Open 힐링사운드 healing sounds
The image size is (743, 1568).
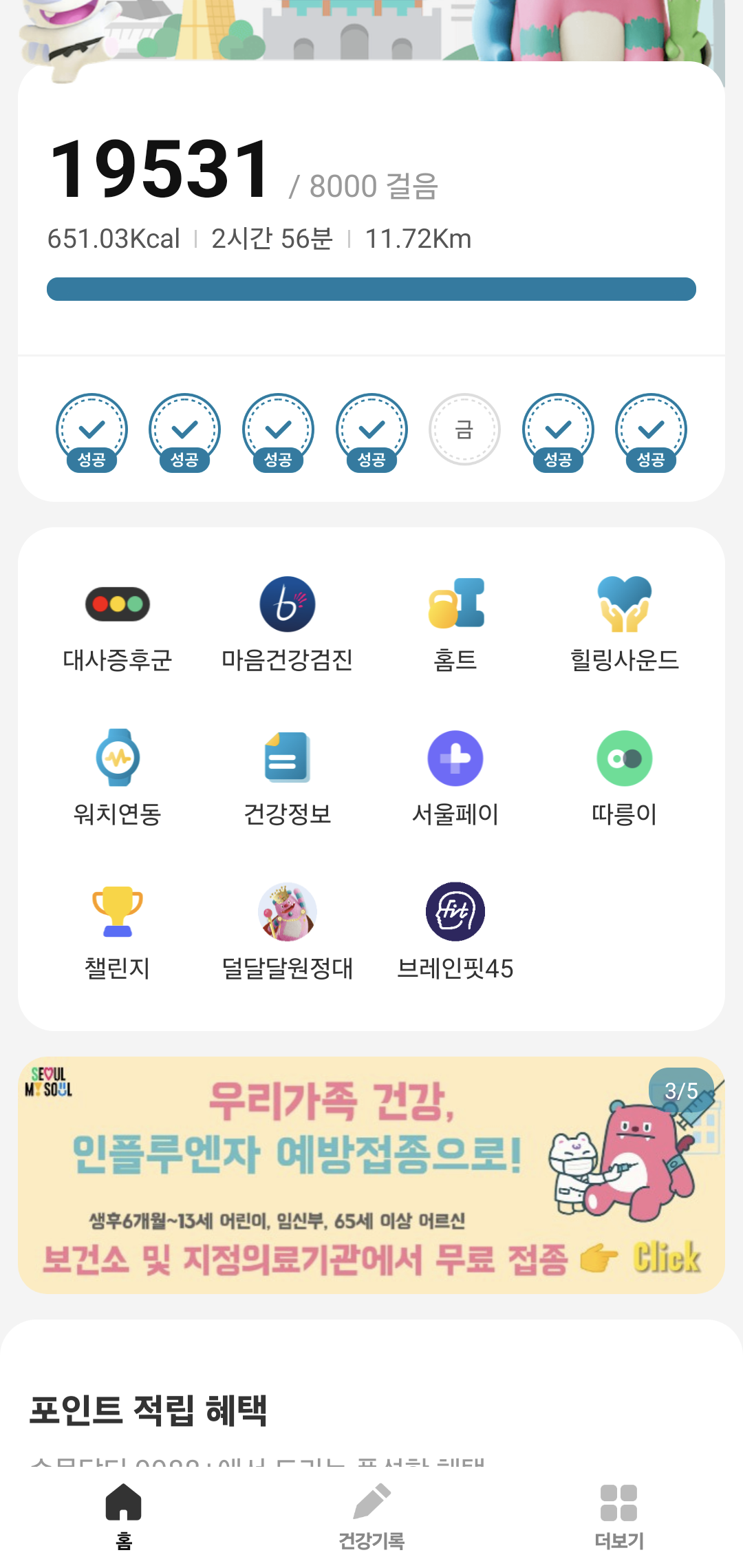624,623
